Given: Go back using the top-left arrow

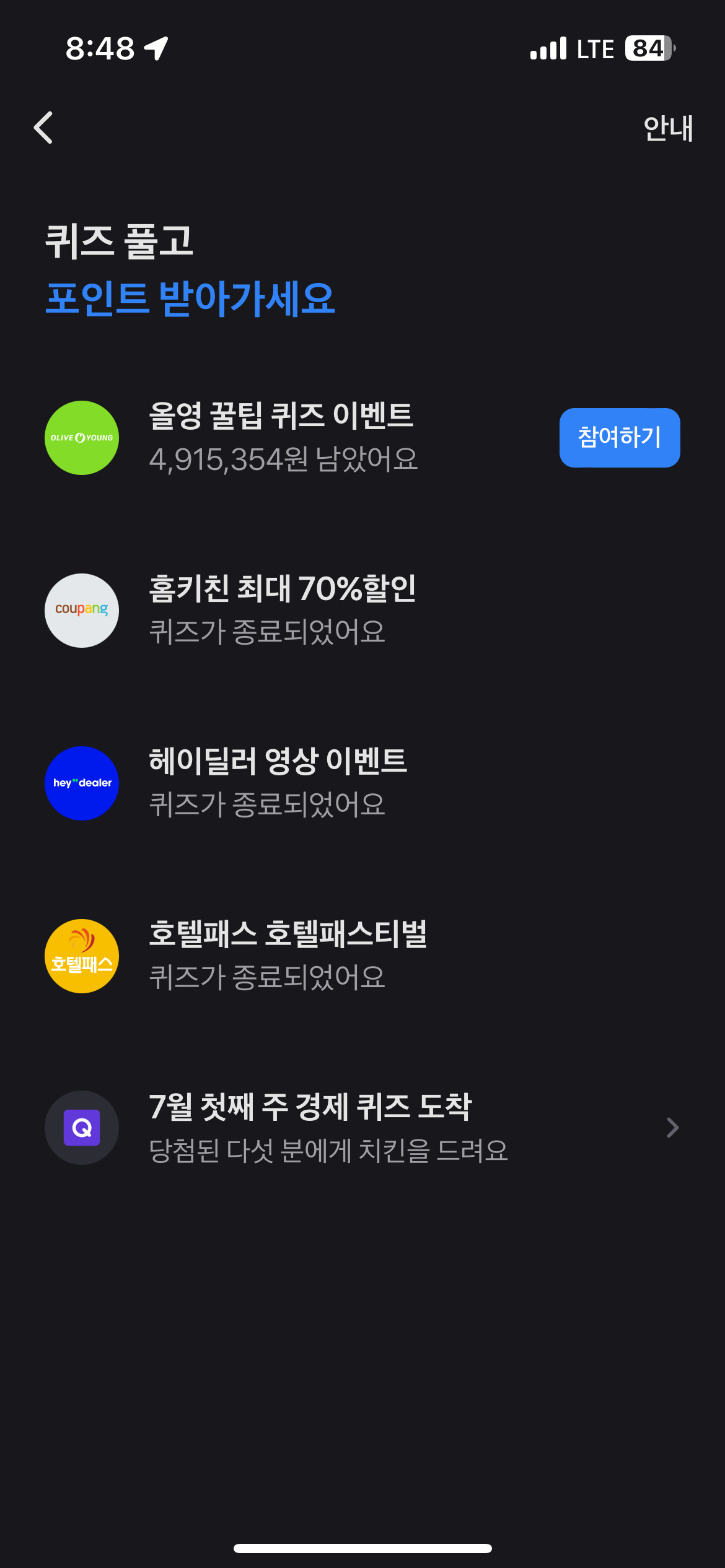Looking at the screenshot, I should (43, 128).
